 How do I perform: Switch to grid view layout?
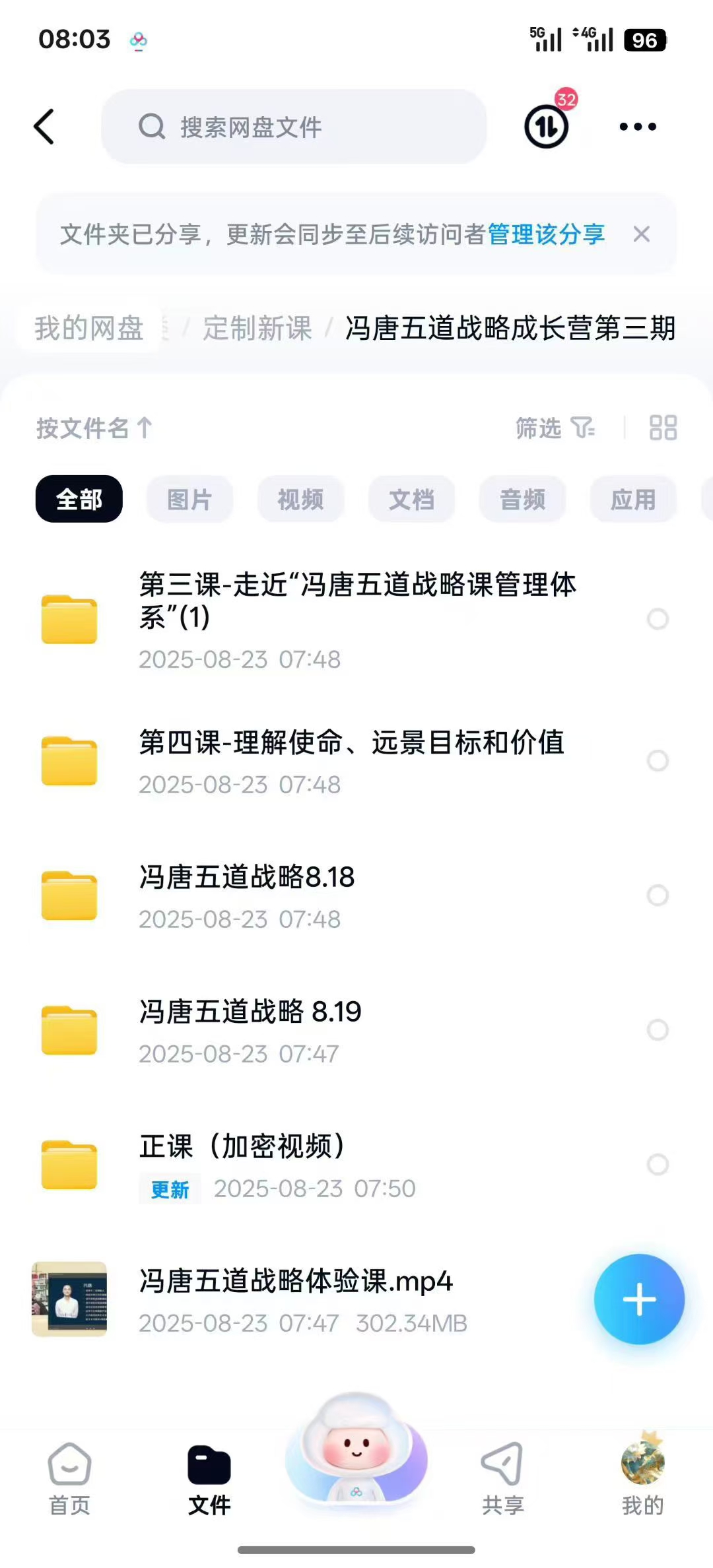pyautogui.click(x=663, y=428)
